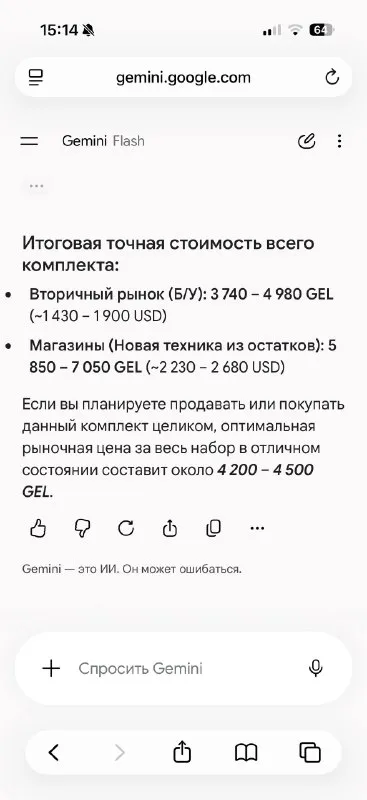Regenerate the Gemini response
This screenshot has height=800, width=367.
click(x=126, y=529)
